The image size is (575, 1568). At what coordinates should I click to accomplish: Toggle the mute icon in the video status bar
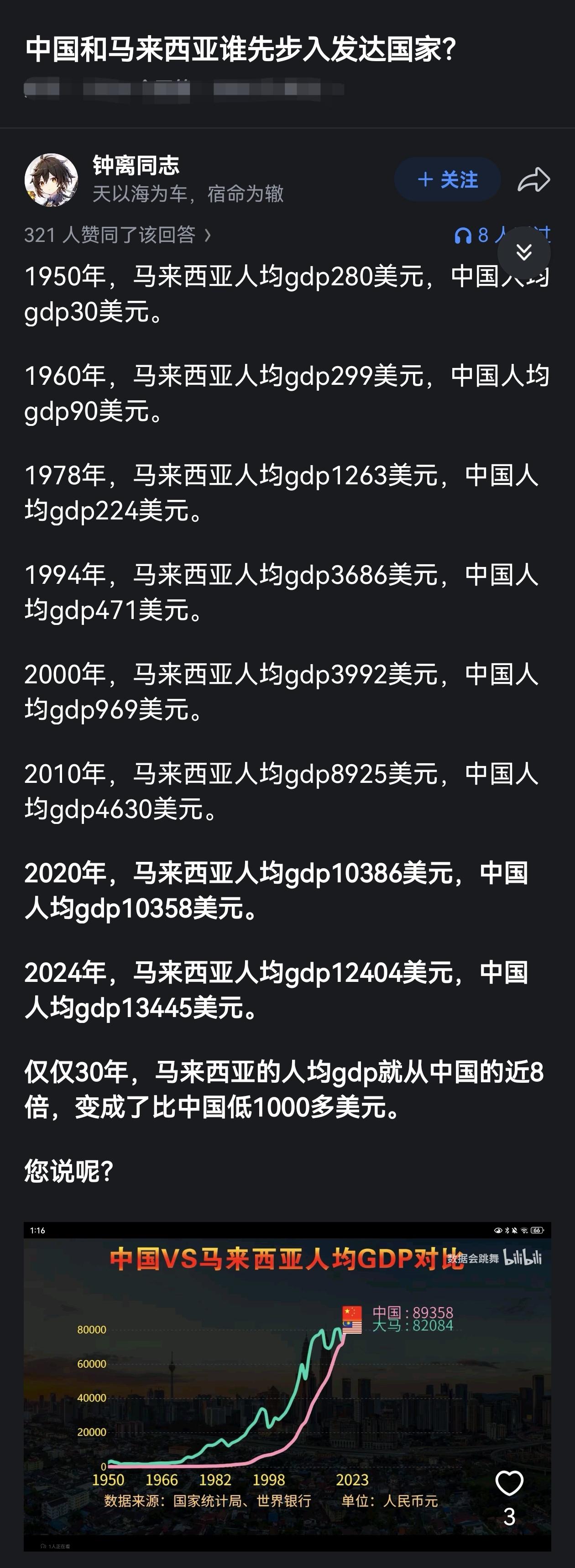(x=515, y=1230)
